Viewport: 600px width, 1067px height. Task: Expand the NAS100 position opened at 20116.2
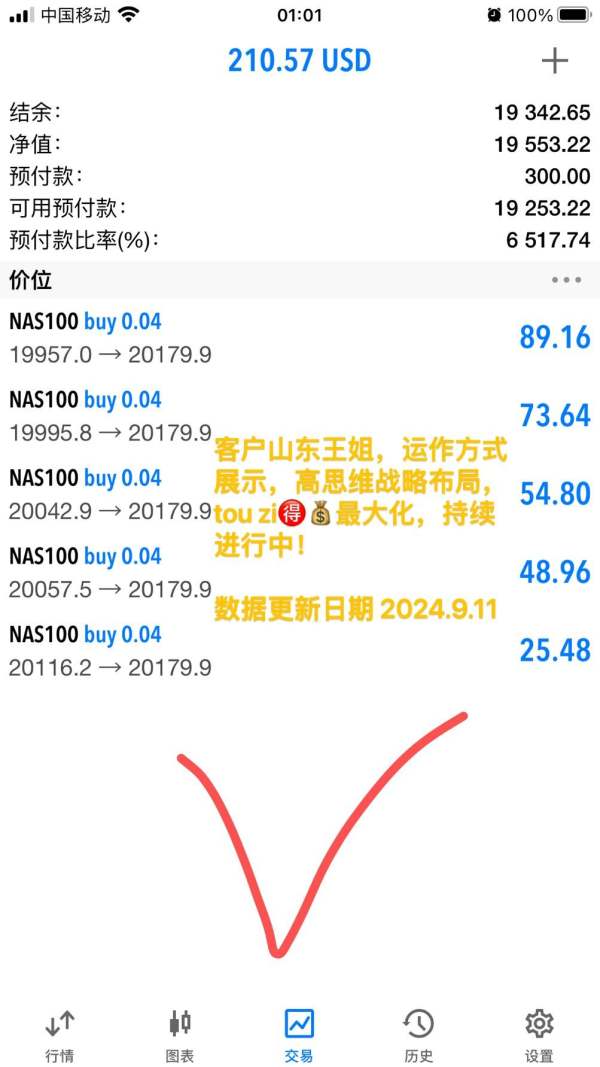coord(300,651)
